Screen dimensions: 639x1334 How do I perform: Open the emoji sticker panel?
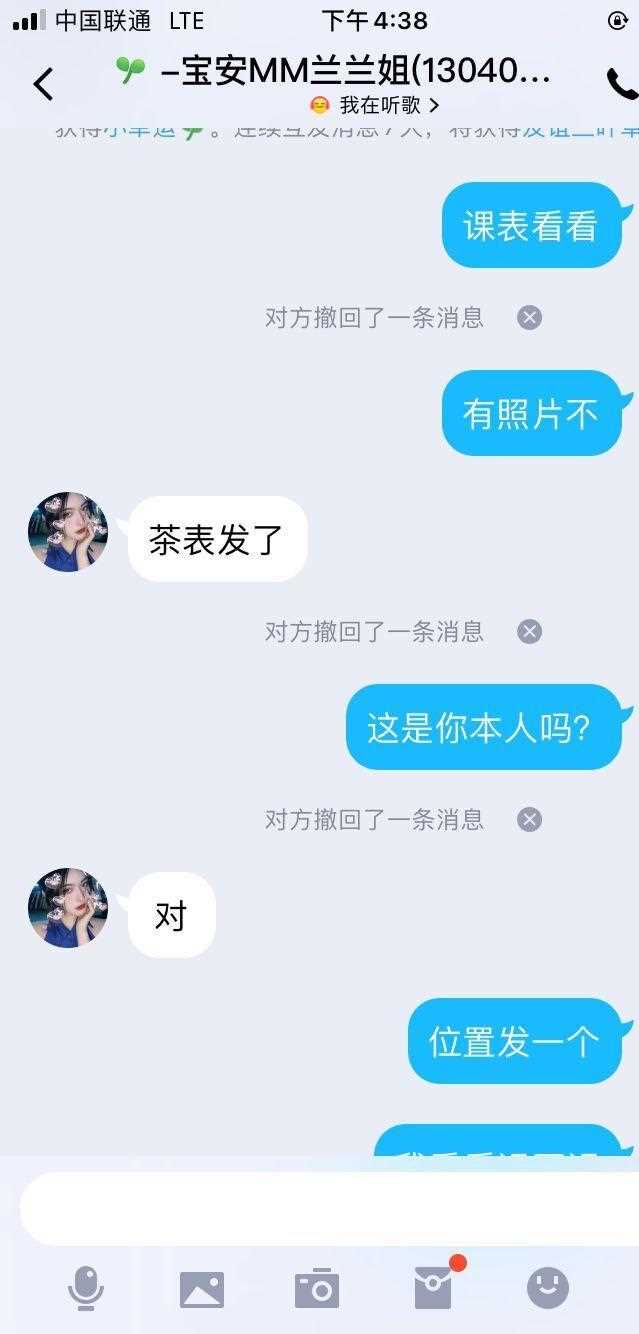coord(548,1288)
